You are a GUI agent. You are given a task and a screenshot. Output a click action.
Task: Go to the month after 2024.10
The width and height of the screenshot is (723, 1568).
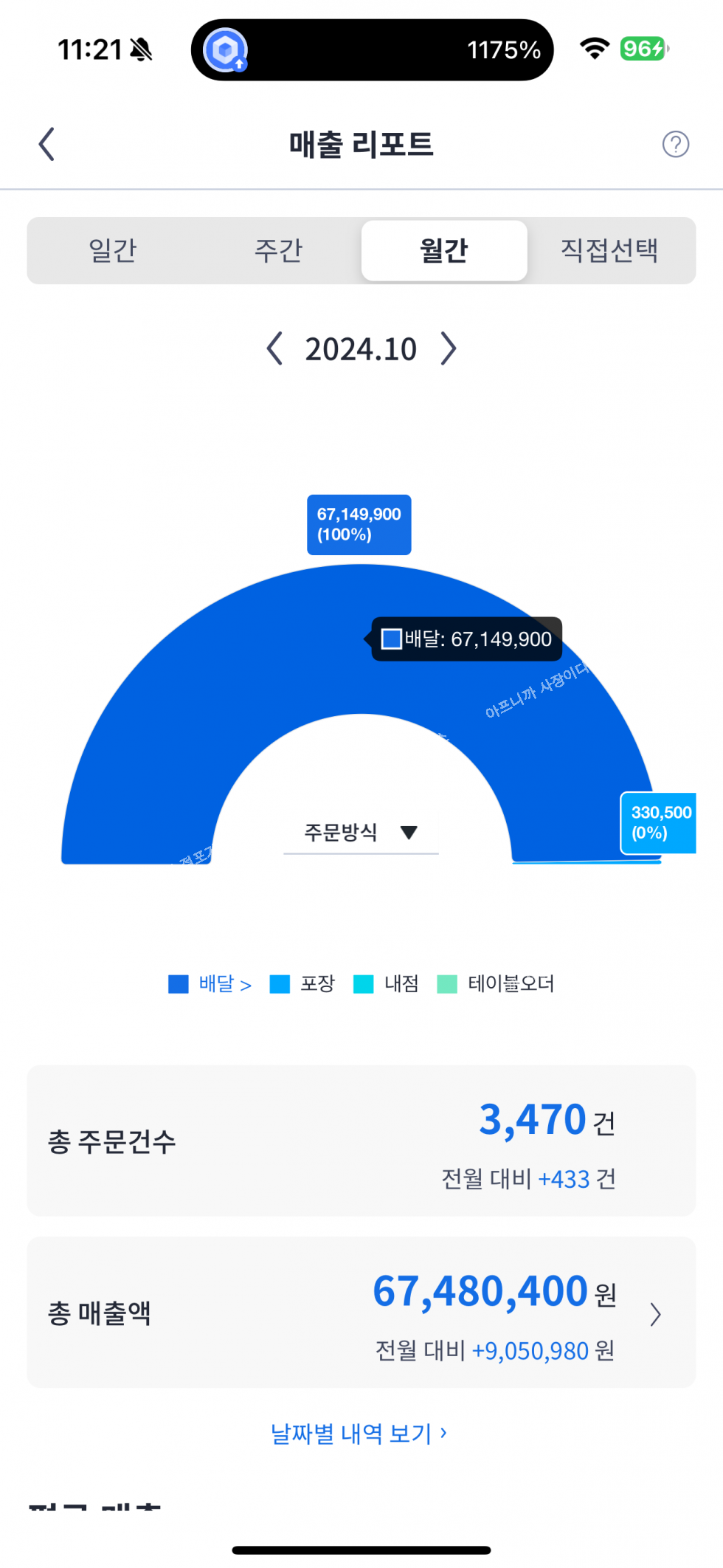pos(449,348)
